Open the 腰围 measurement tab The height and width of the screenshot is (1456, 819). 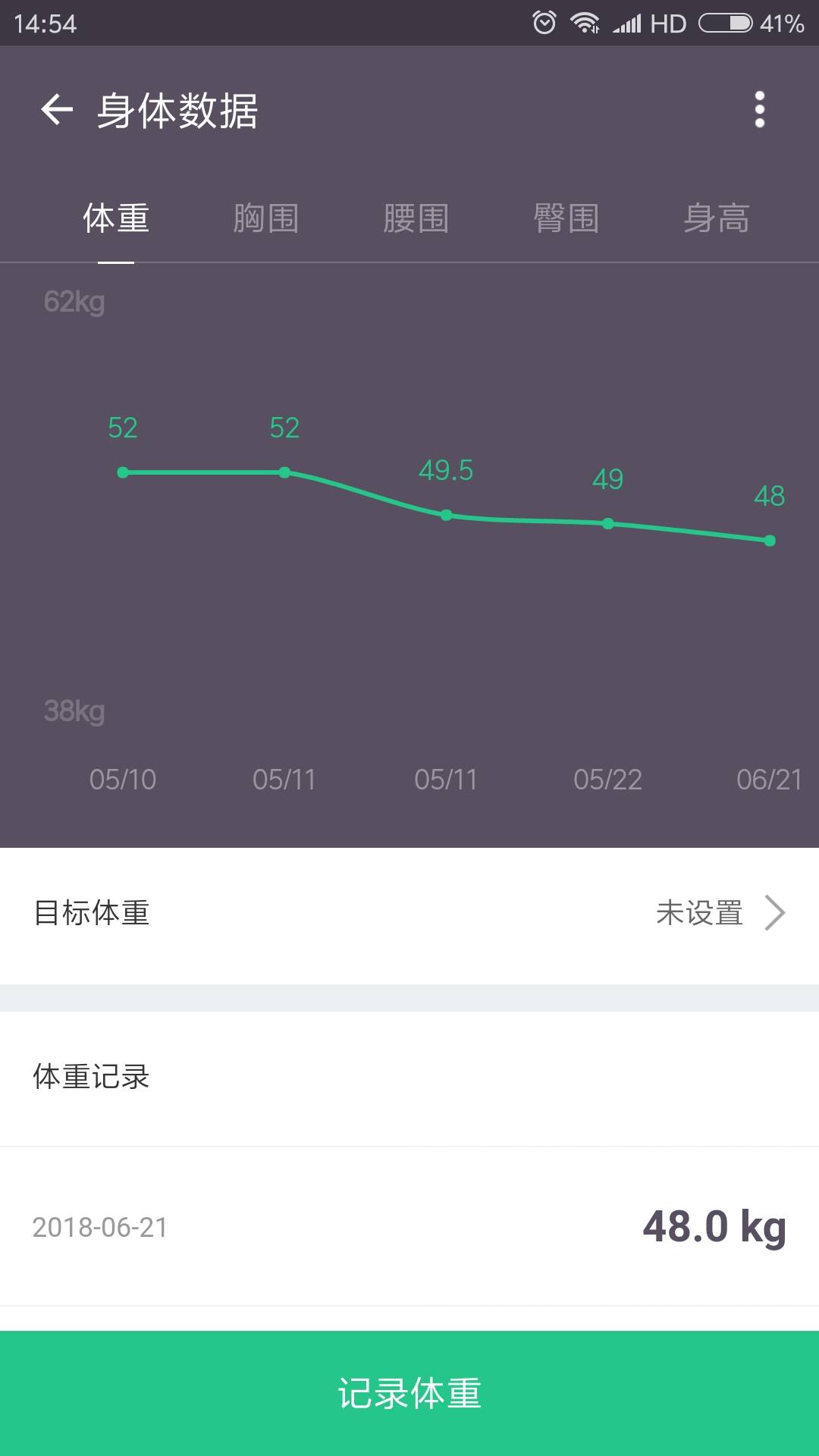[418, 218]
